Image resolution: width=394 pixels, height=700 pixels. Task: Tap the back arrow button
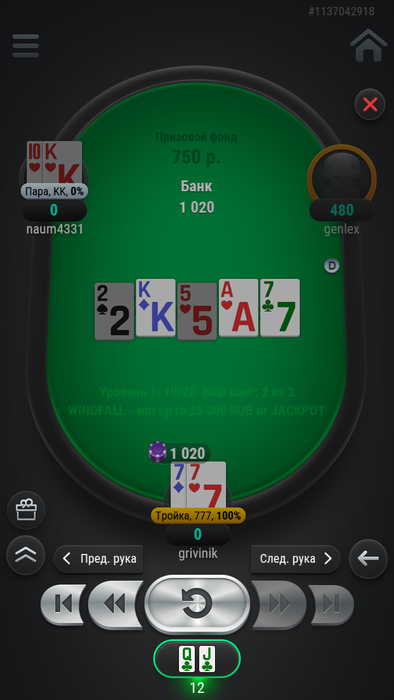tap(368, 558)
